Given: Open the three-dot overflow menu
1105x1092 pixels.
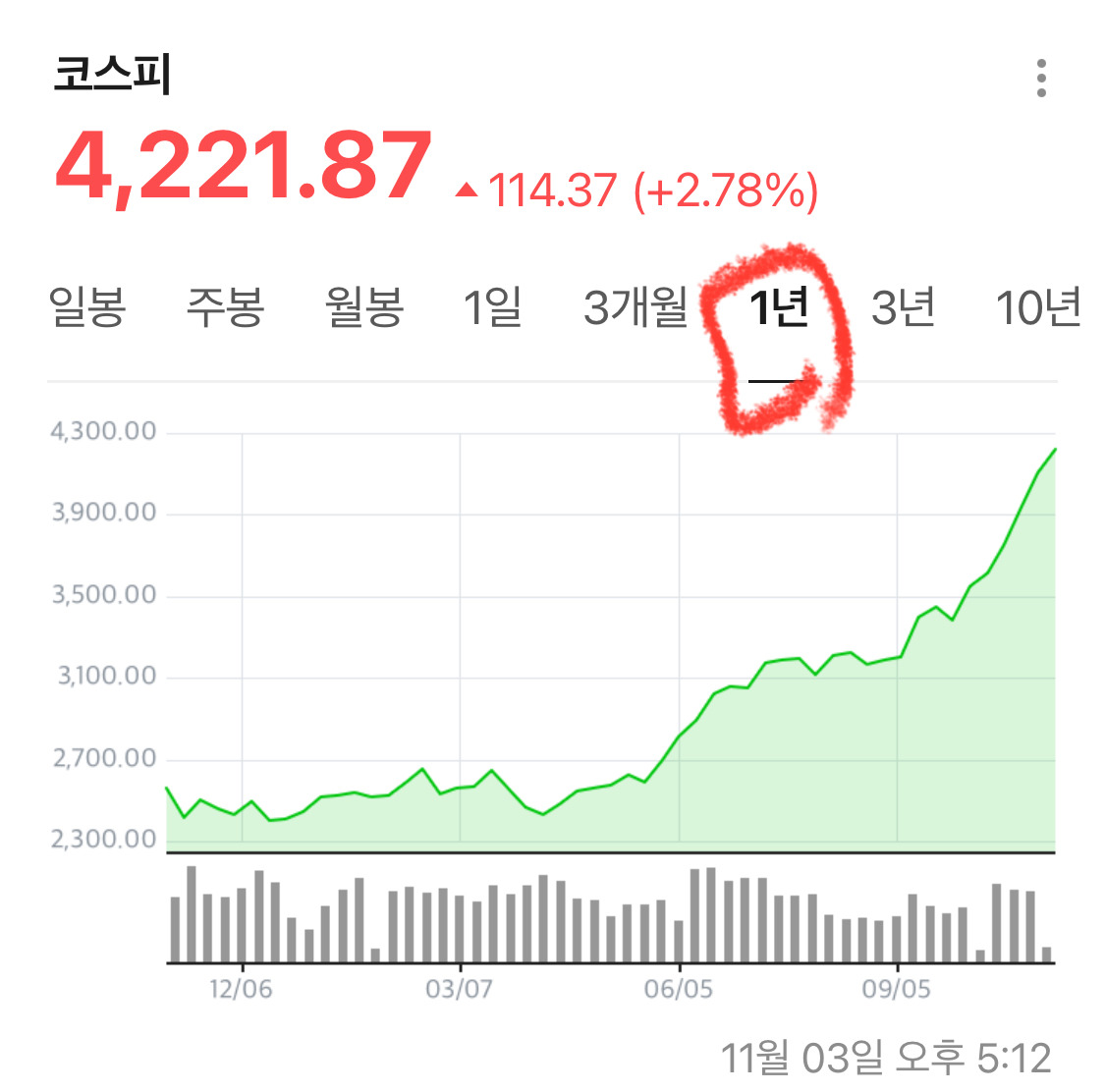Looking at the screenshot, I should click(1041, 78).
